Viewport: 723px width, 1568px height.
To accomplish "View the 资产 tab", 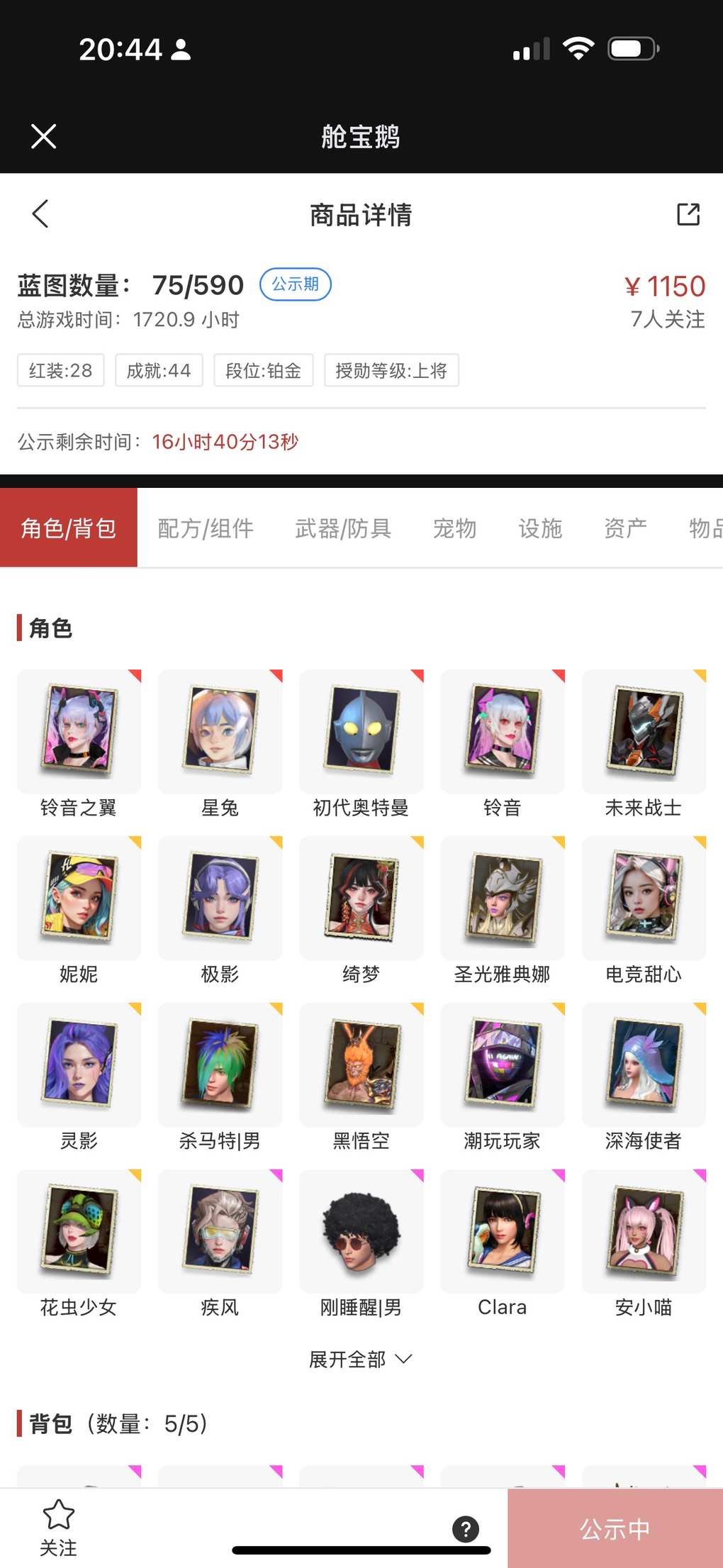I will [624, 528].
